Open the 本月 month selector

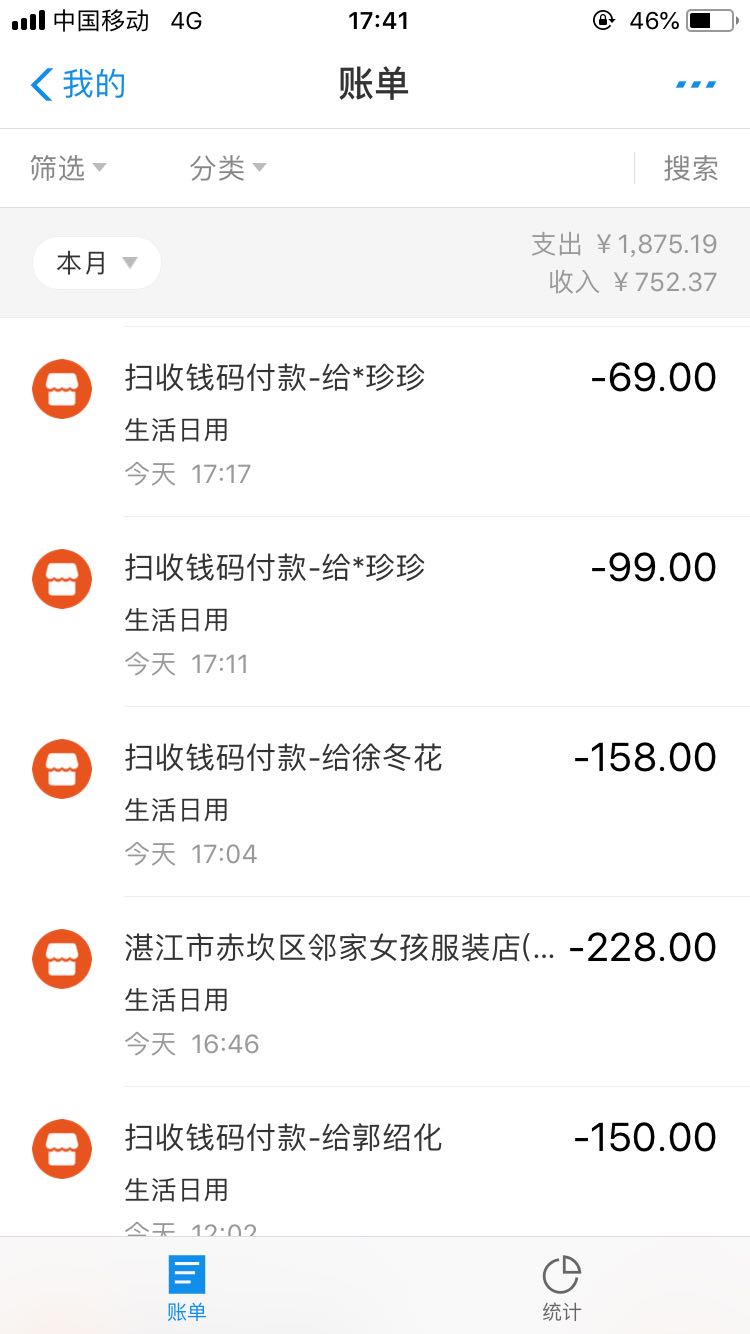pos(96,263)
